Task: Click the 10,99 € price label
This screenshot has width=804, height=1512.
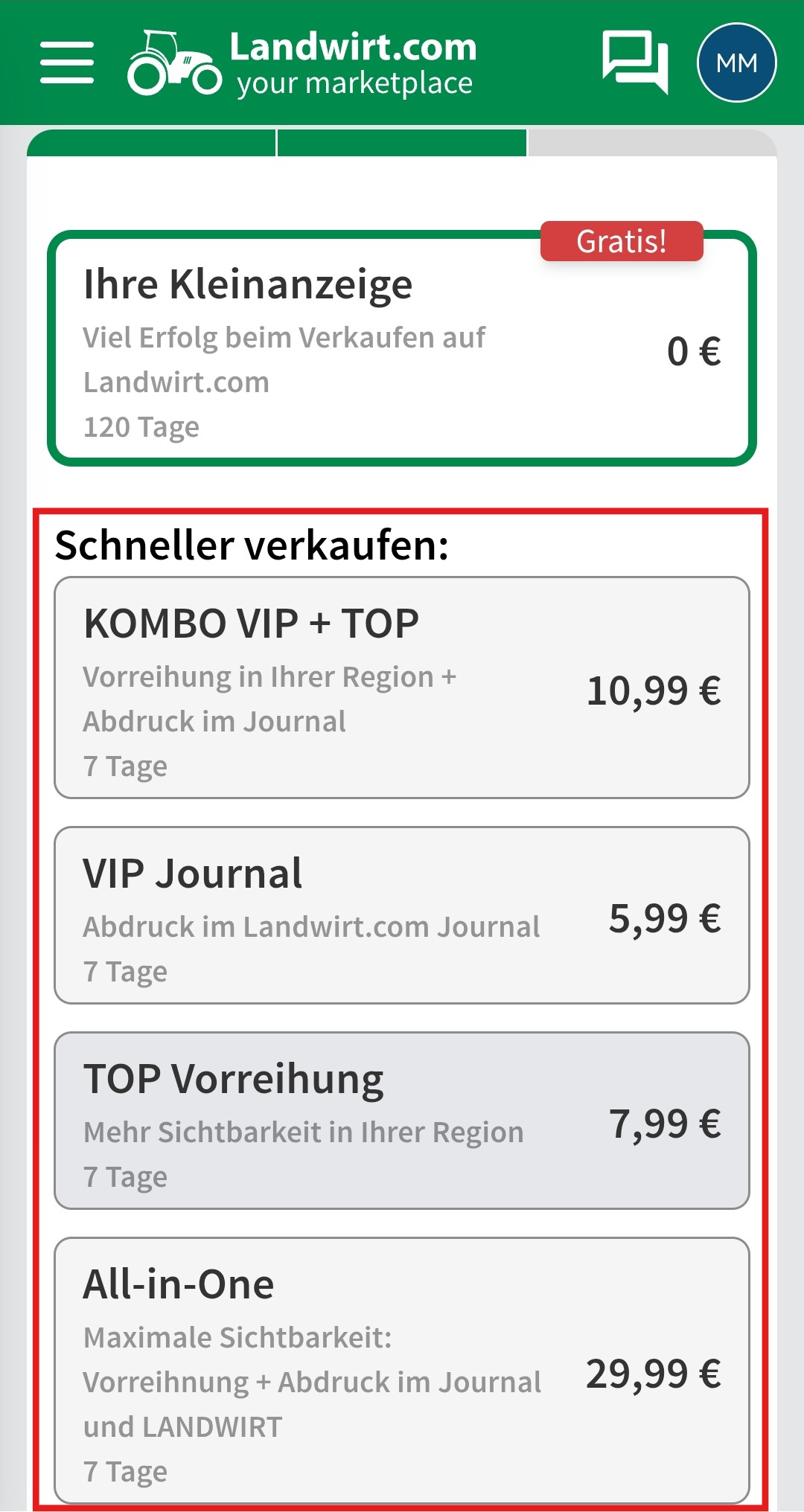Action: coord(654,691)
